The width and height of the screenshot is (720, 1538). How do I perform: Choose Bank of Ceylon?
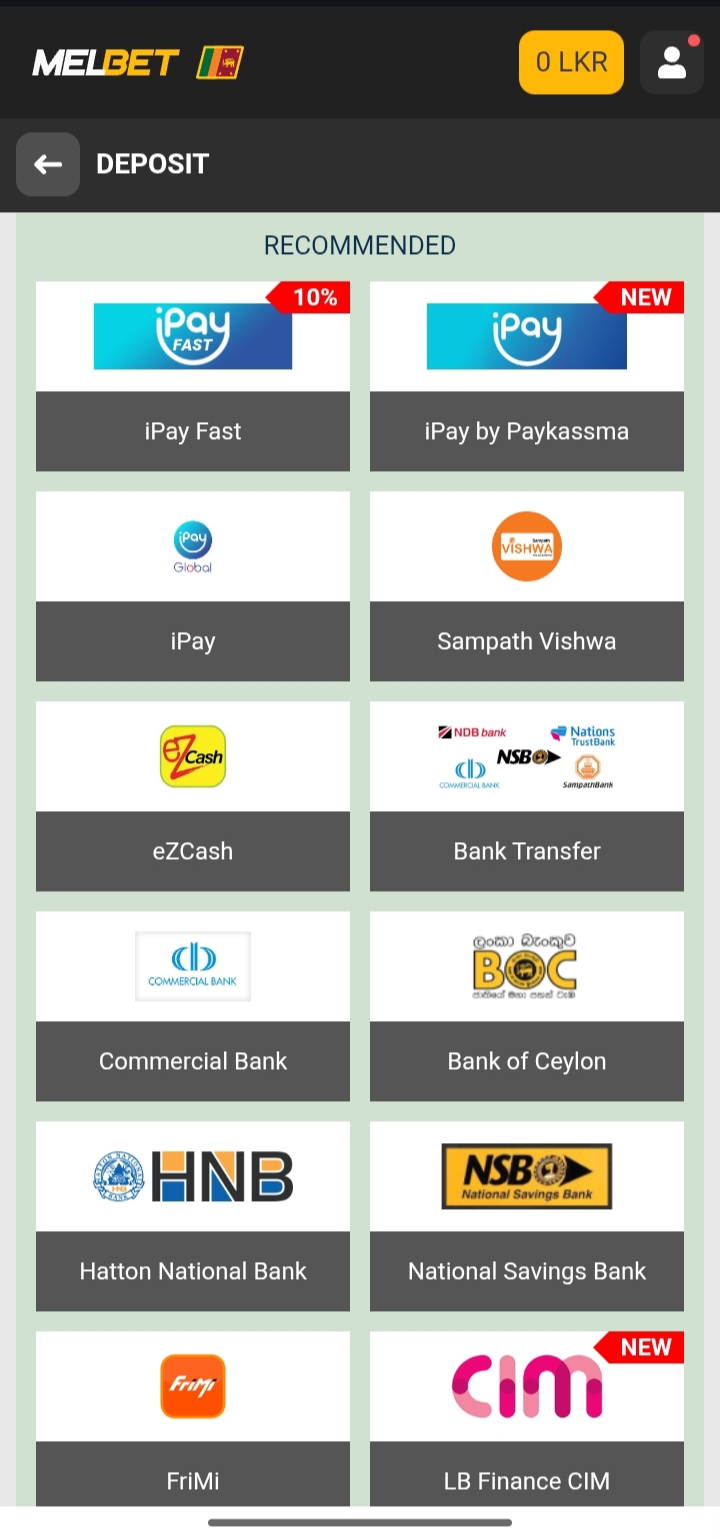[x=527, y=1006]
